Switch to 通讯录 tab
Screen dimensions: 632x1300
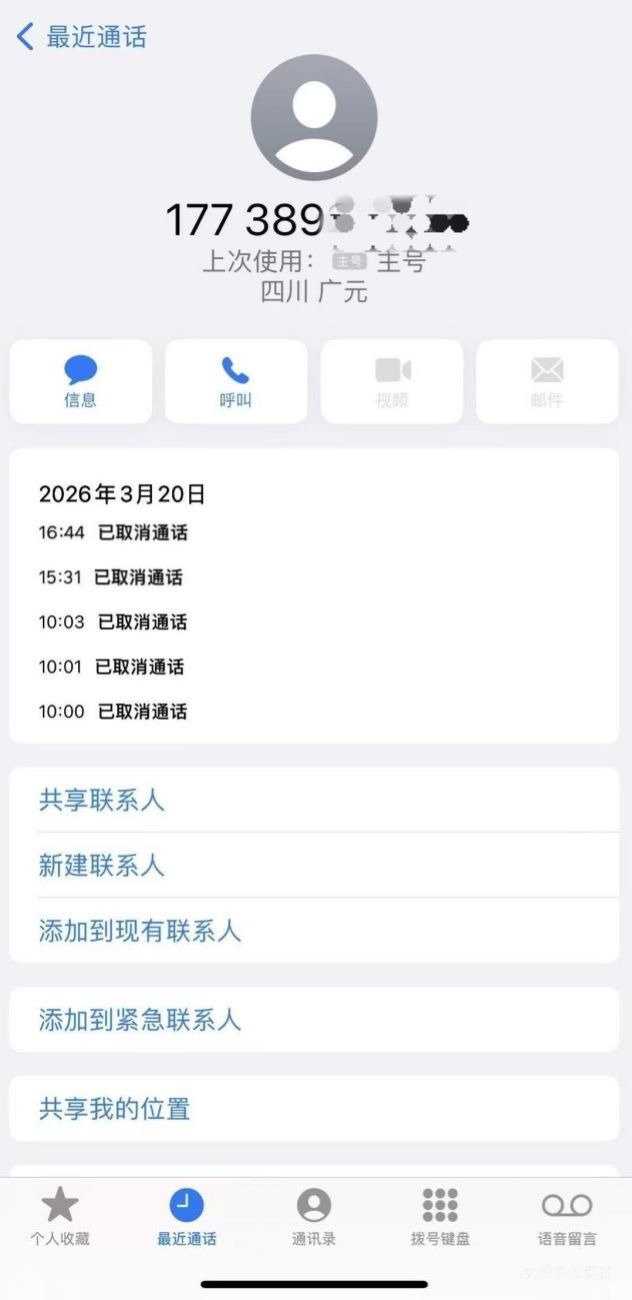coord(314,1217)
